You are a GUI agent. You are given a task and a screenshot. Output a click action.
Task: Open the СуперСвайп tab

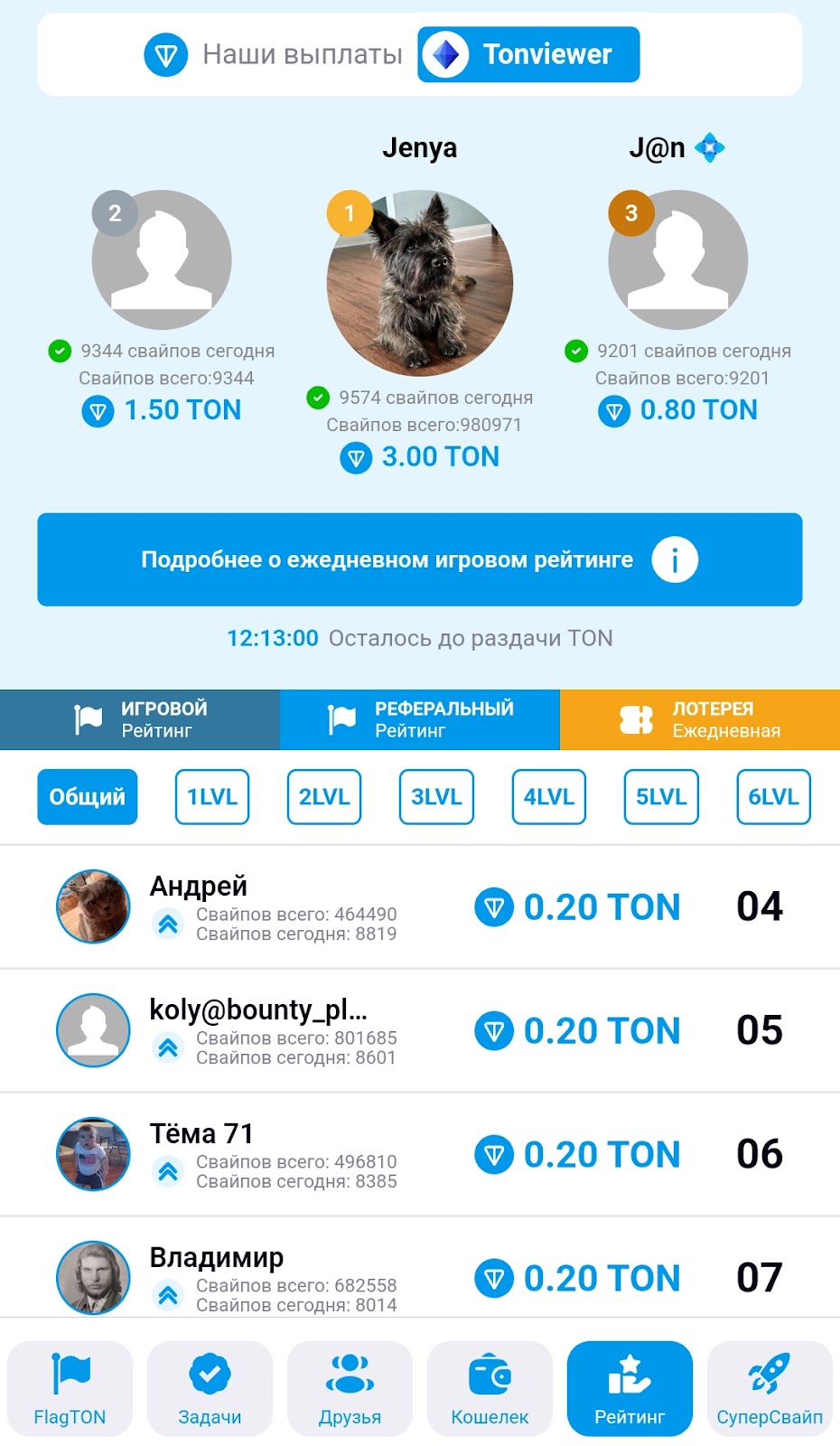pos(770,1388)
